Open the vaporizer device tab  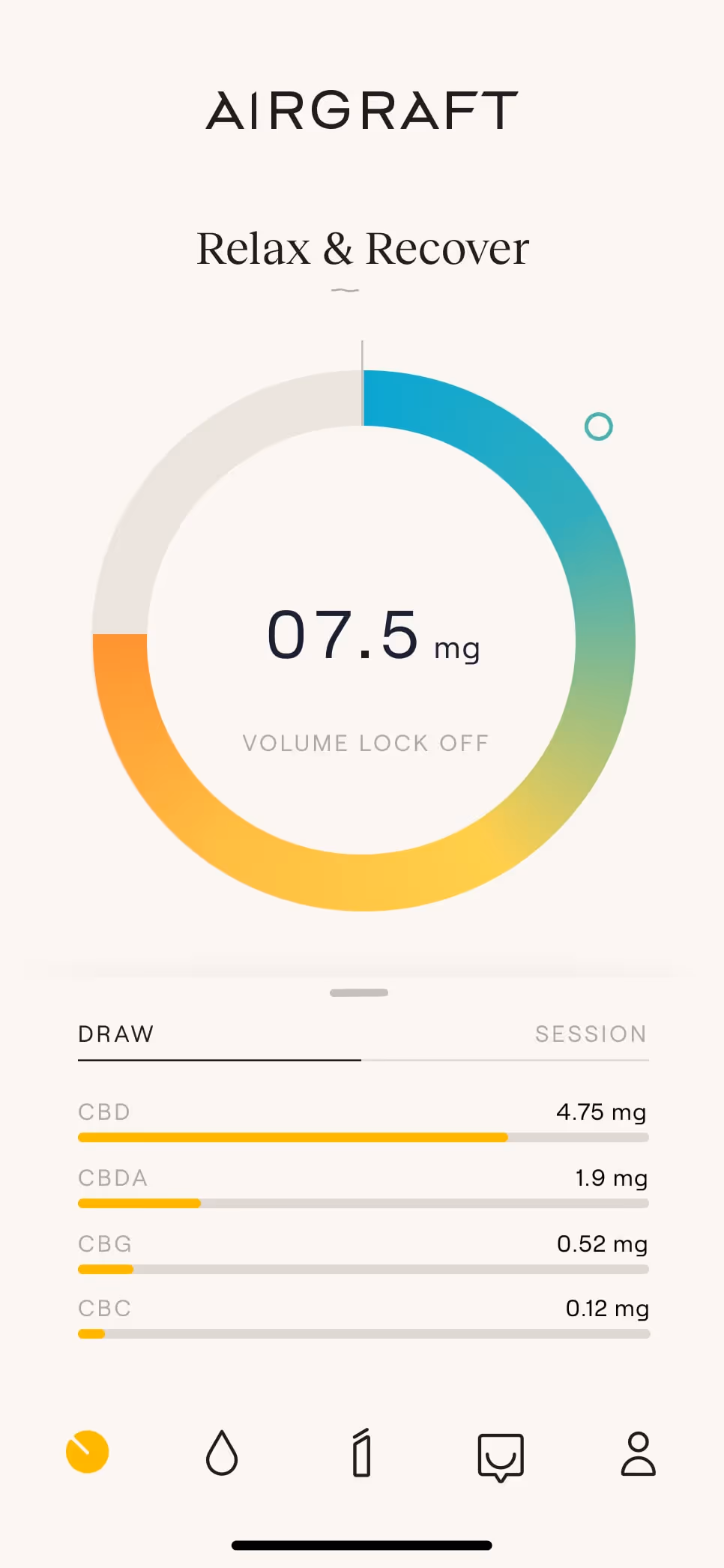pyautogui.click(x=362, y=1453)
